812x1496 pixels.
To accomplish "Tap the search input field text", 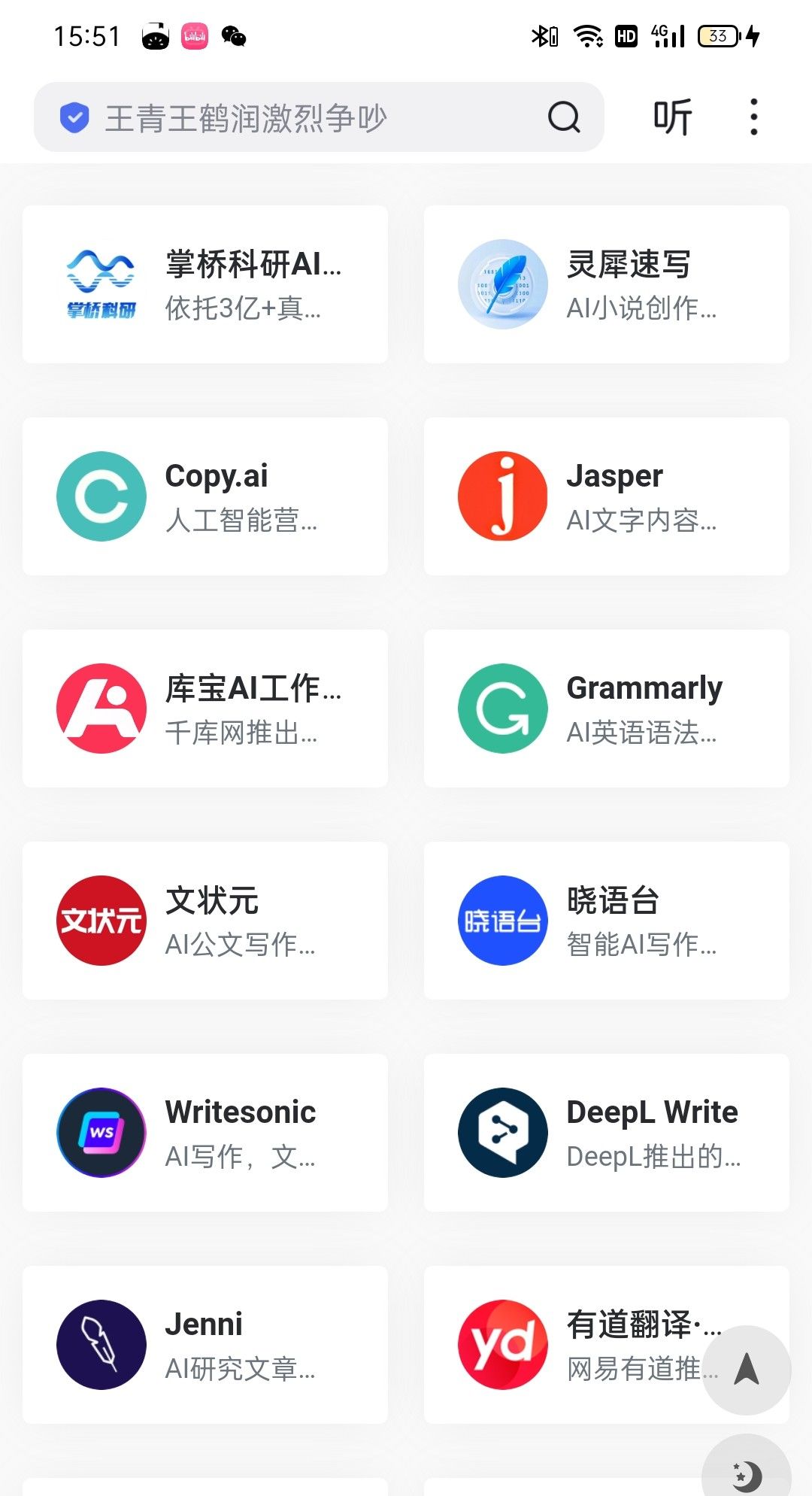I will click(248, 117).
